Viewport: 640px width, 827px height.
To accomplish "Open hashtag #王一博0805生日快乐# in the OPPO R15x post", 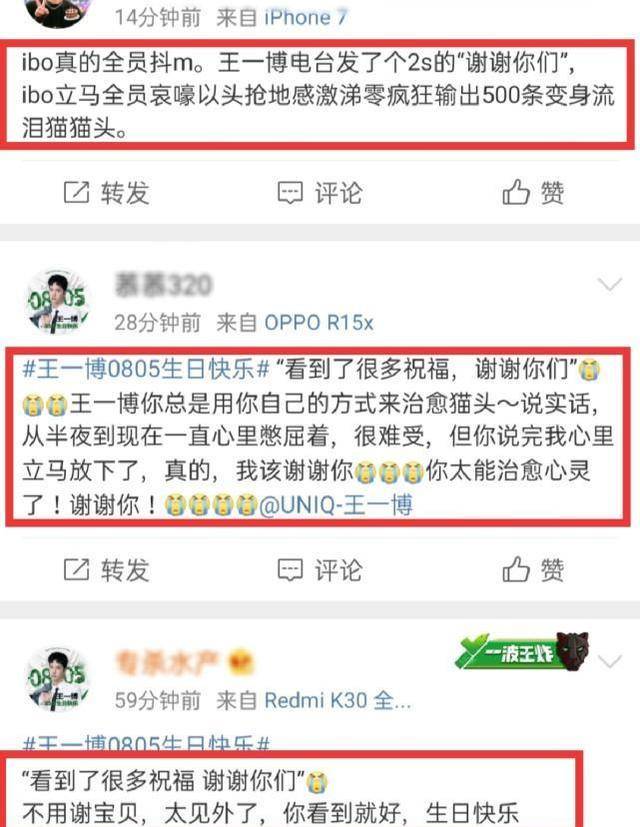I will (143, 369).
